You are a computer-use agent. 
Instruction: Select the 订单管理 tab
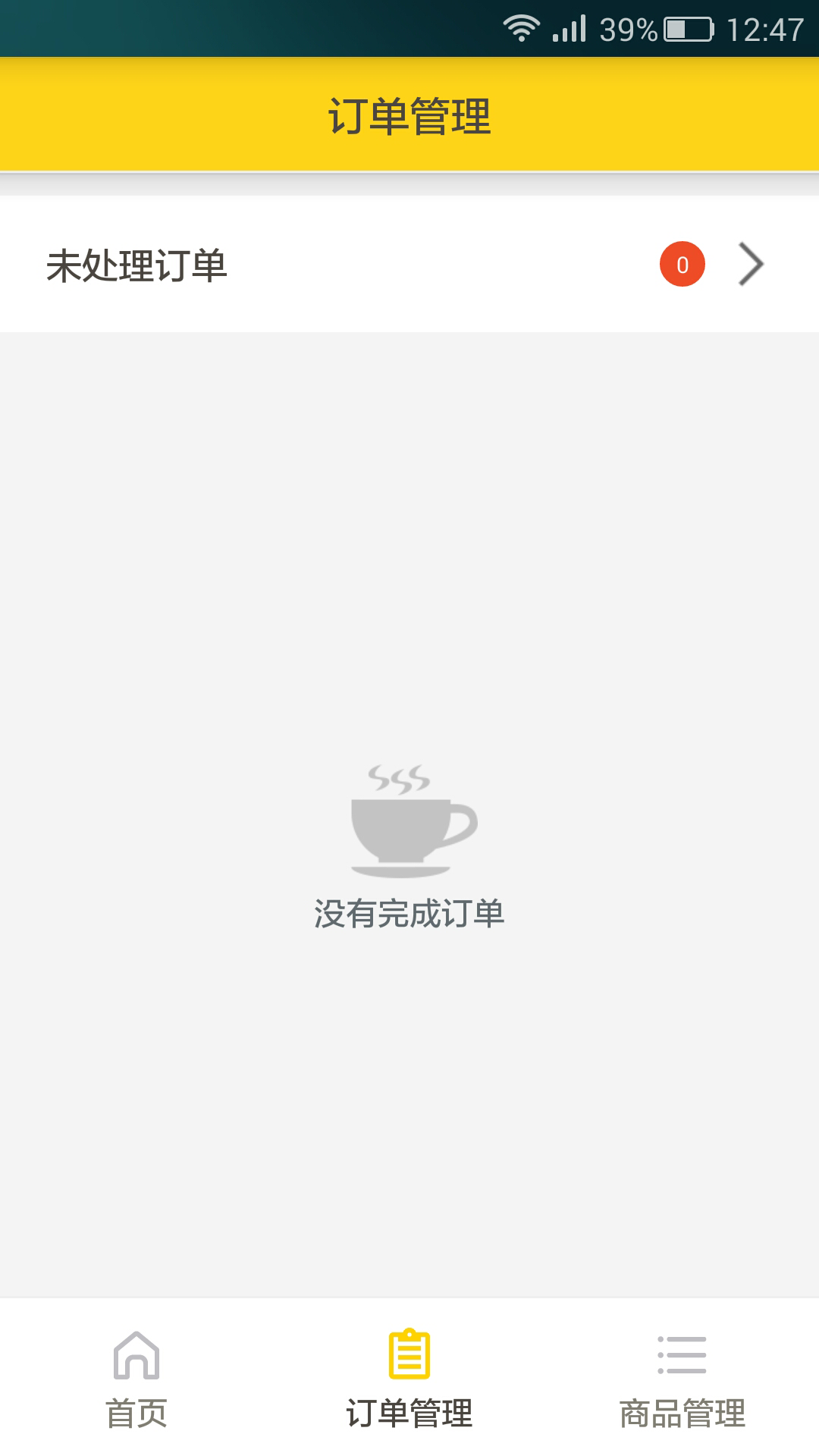[409, 1378]
